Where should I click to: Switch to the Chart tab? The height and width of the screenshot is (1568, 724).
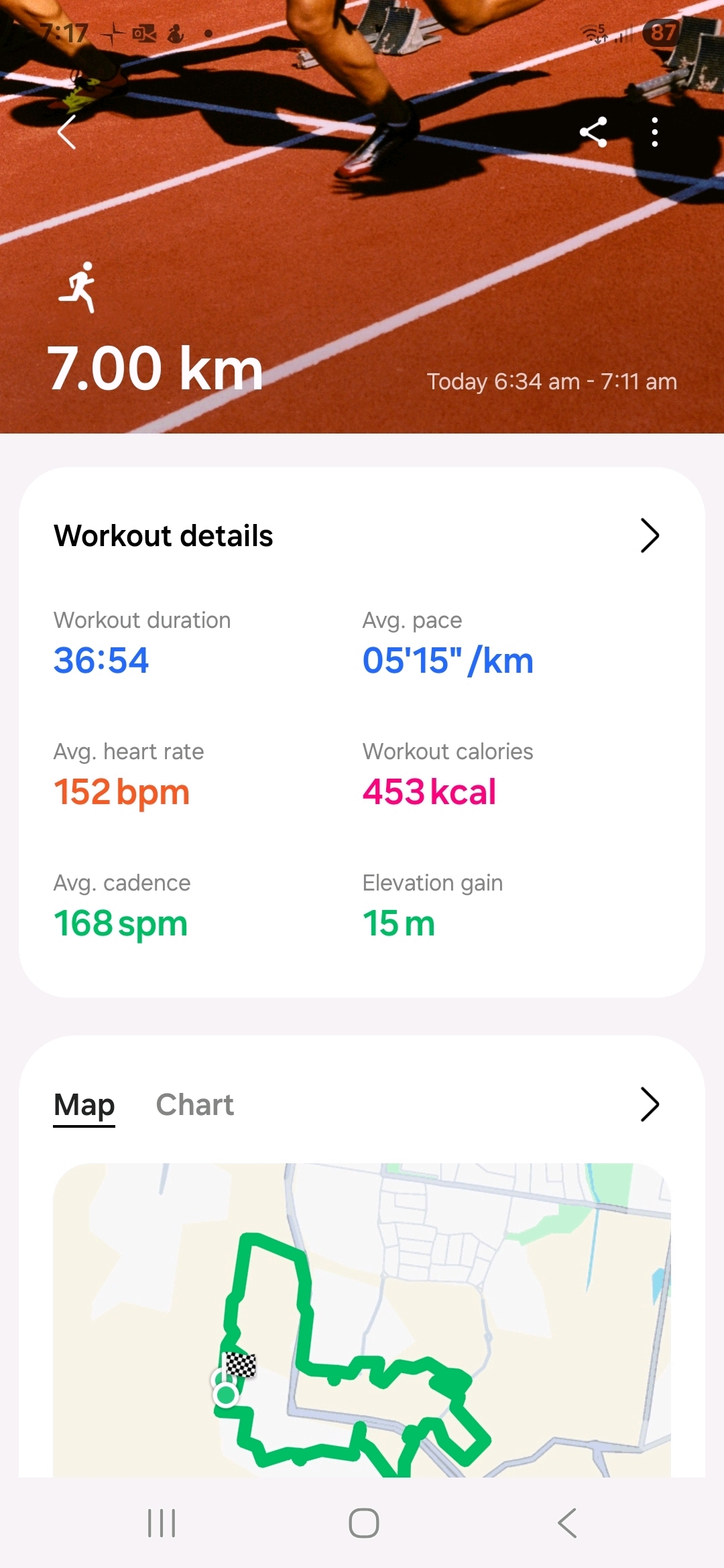pyautogui.click(x=194, y=1105)
